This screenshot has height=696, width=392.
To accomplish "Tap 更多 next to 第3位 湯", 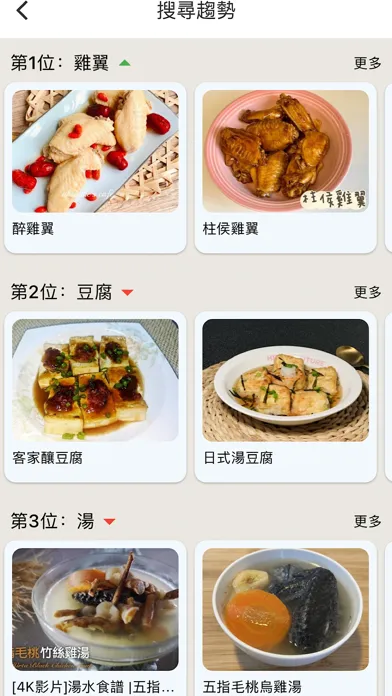I will point(367,521).
